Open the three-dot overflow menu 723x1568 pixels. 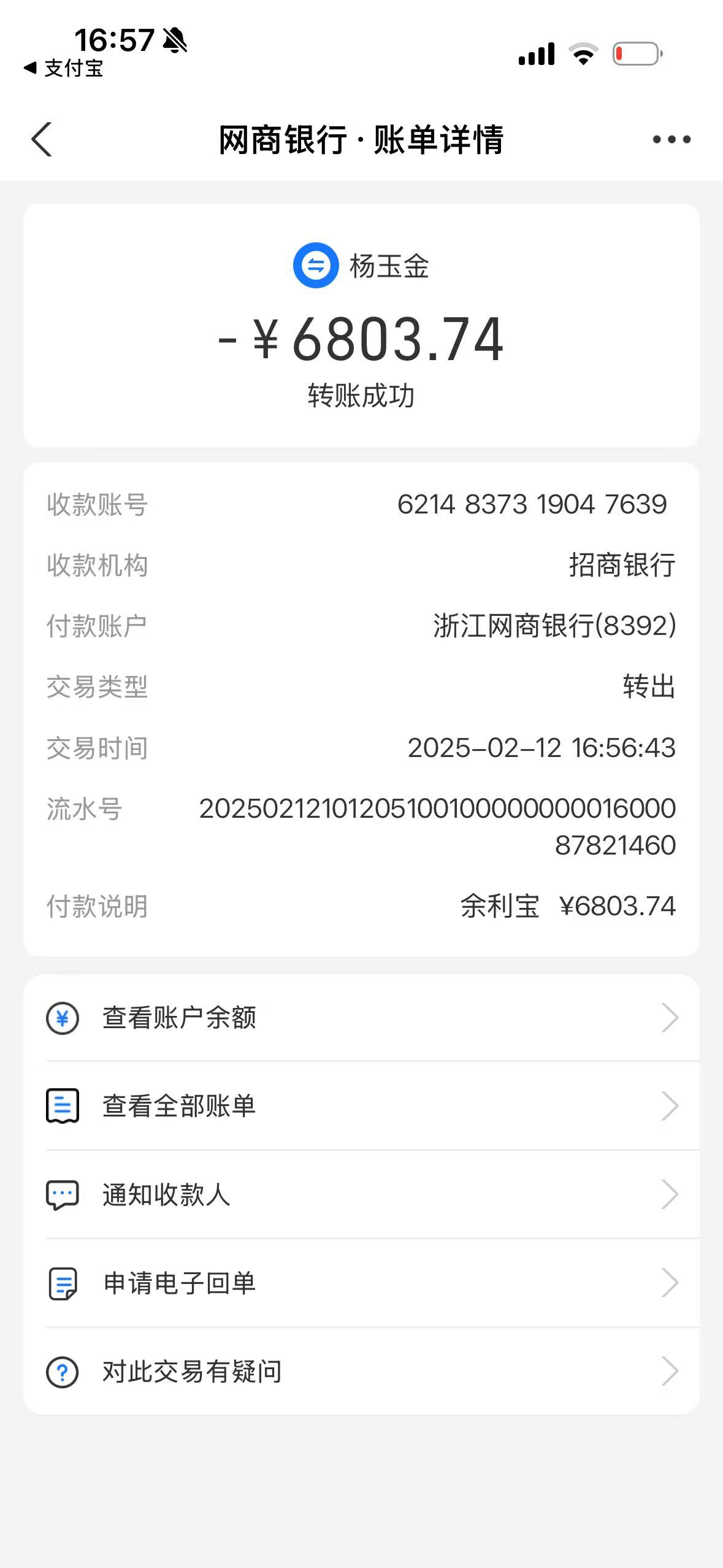point(671,140)
